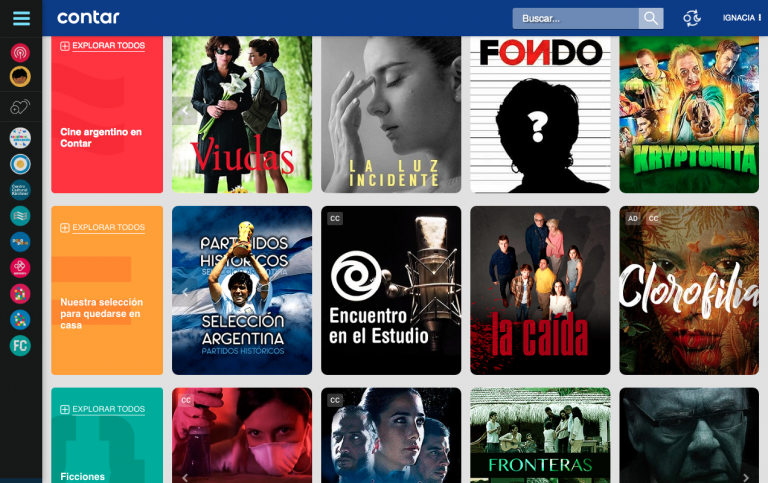
Task: Explore all of Nuestra selección para quedarse en casa
Action: coord(103,228)
